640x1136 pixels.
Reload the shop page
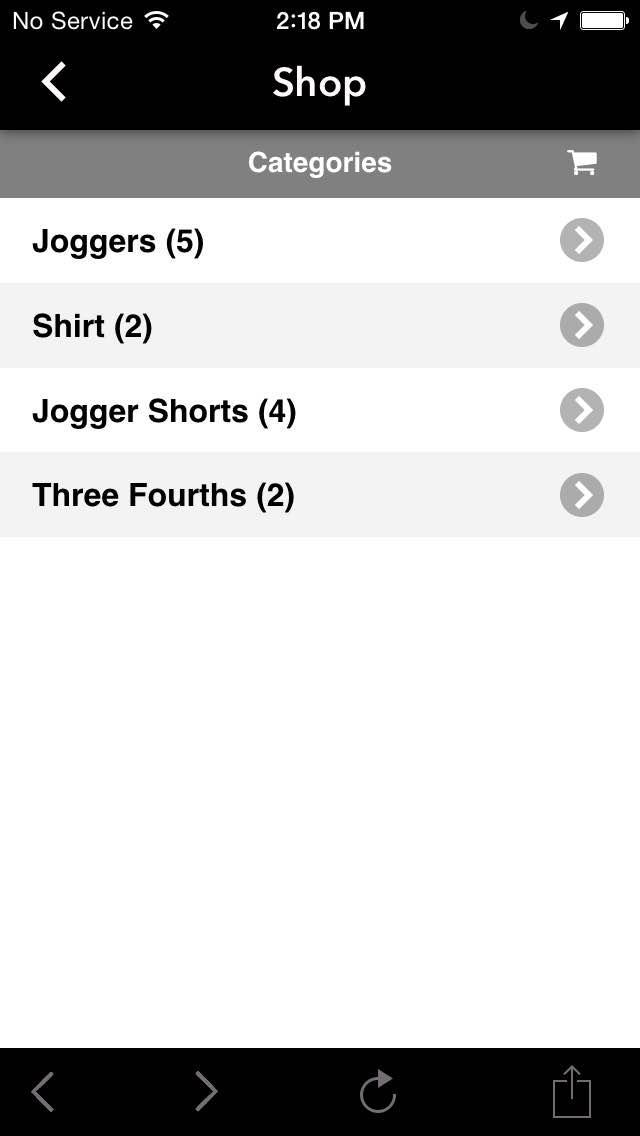[378, 1092]
